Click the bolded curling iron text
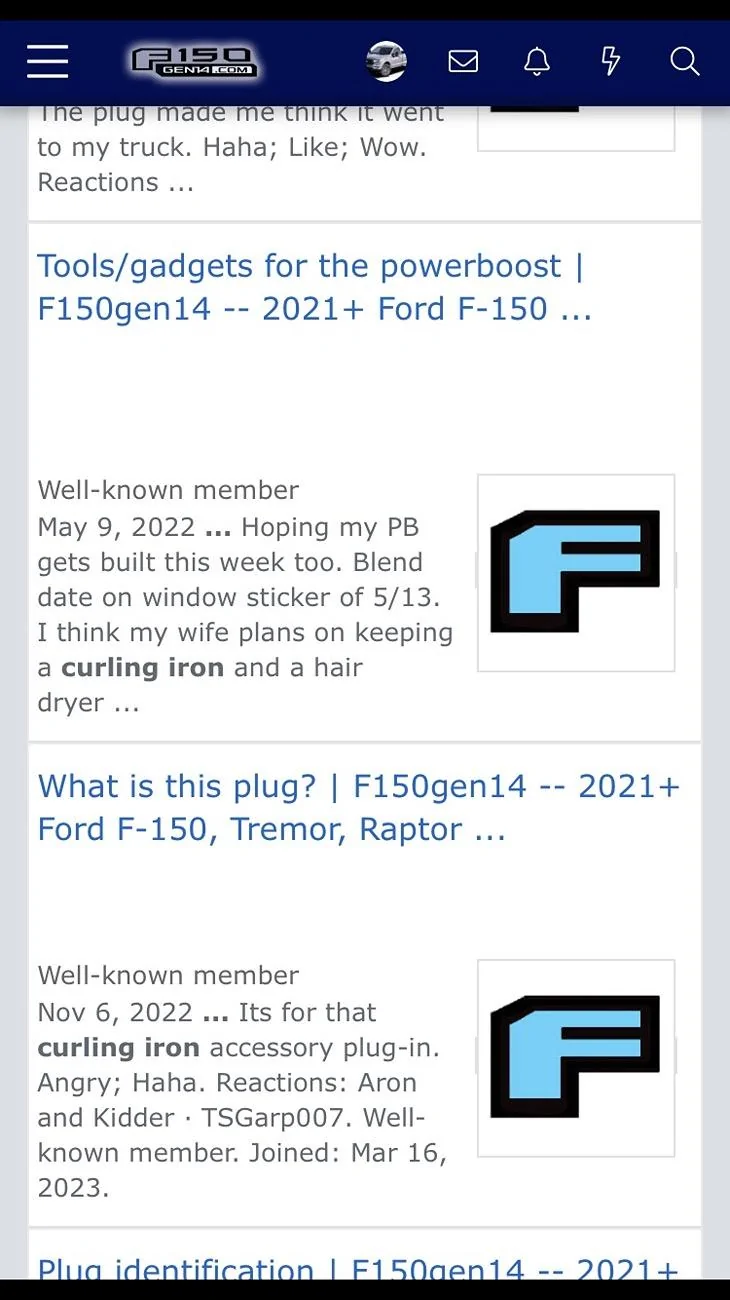This screenshot has height=1300, width=730. (x=143, y=667)
